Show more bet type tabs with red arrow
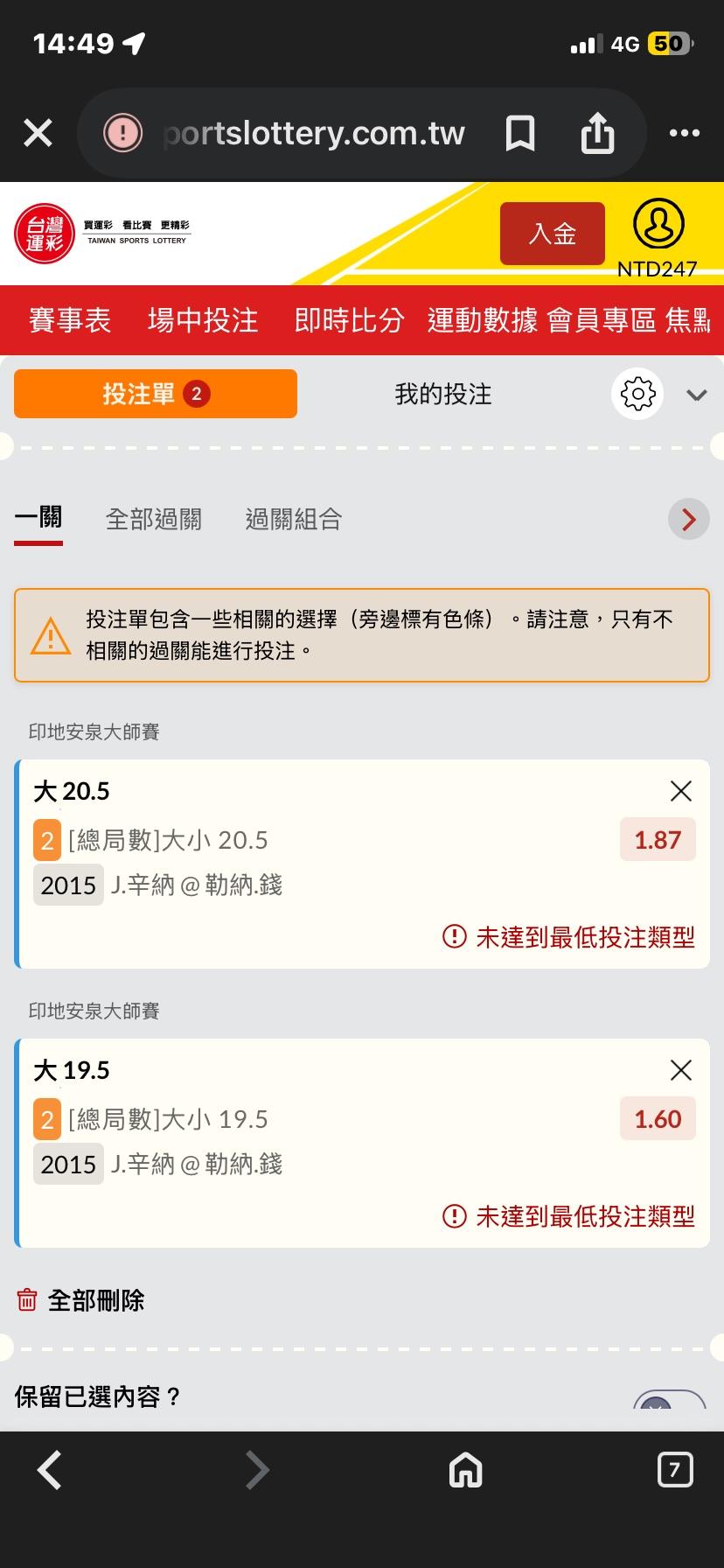Screen dimensions: 724x1568 coord(688,520)
